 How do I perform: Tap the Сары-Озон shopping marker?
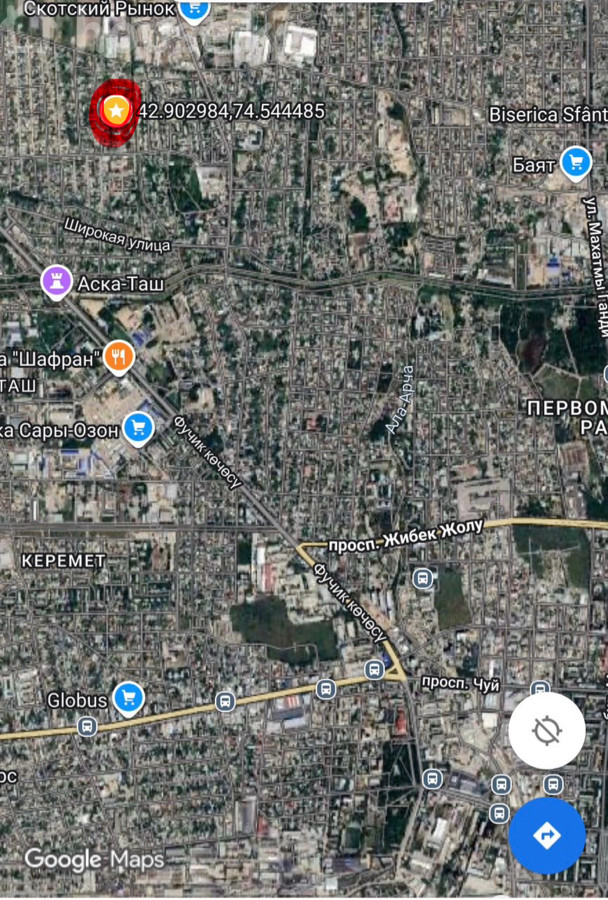tap(137, 429)
